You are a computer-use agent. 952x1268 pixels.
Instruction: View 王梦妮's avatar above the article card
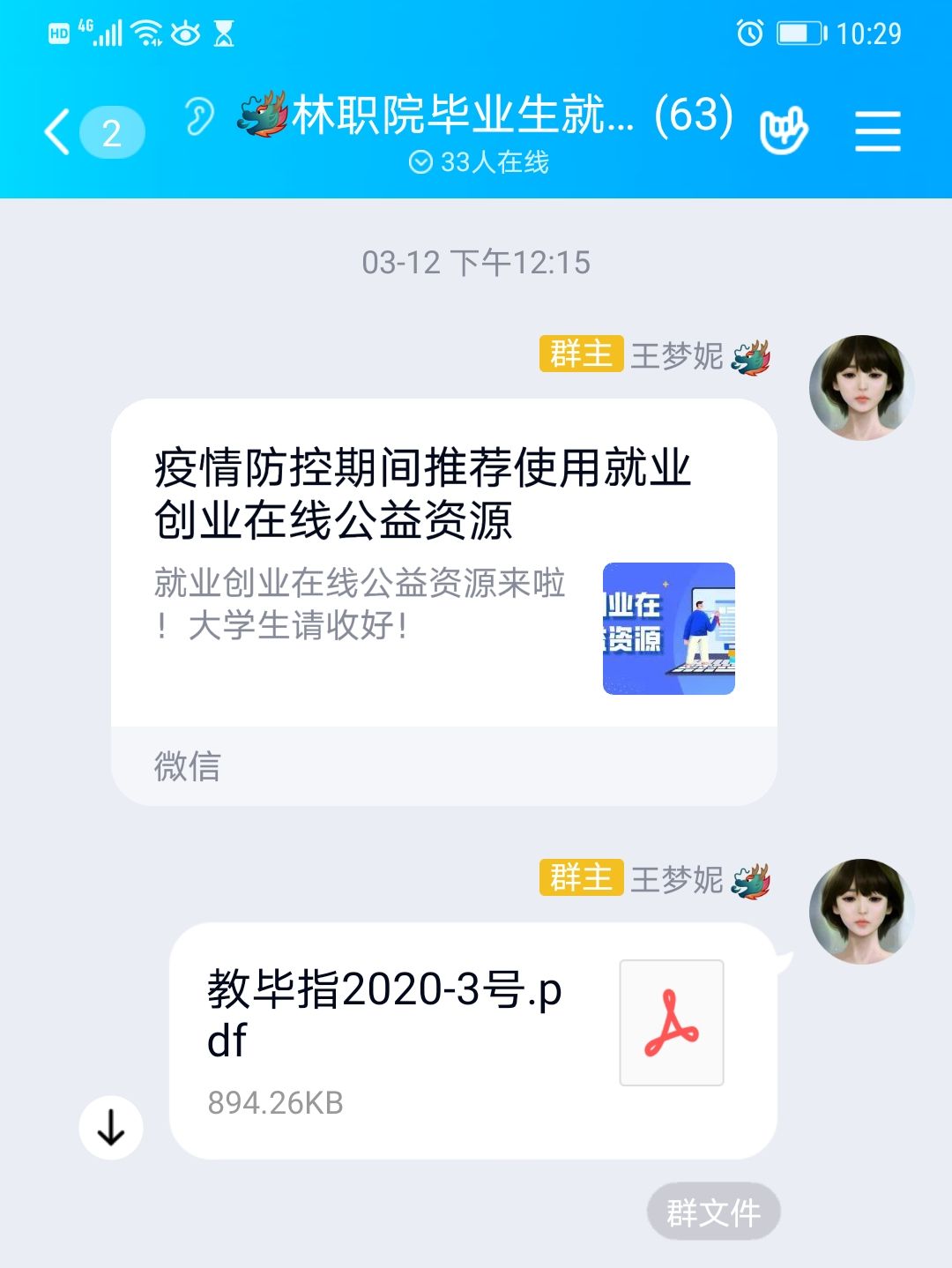tap(861, 387)
